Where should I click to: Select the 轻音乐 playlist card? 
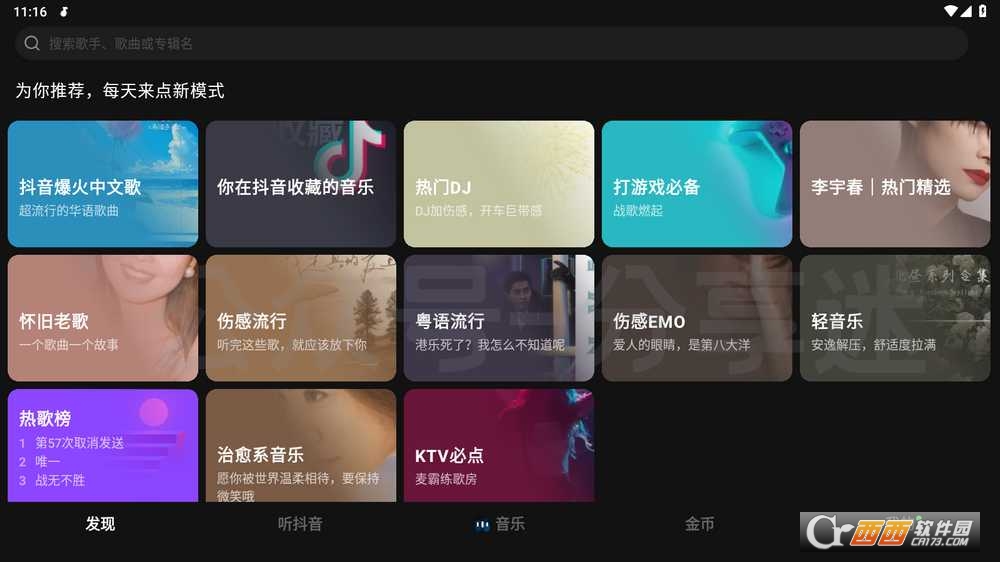click(x=895, y=318)
